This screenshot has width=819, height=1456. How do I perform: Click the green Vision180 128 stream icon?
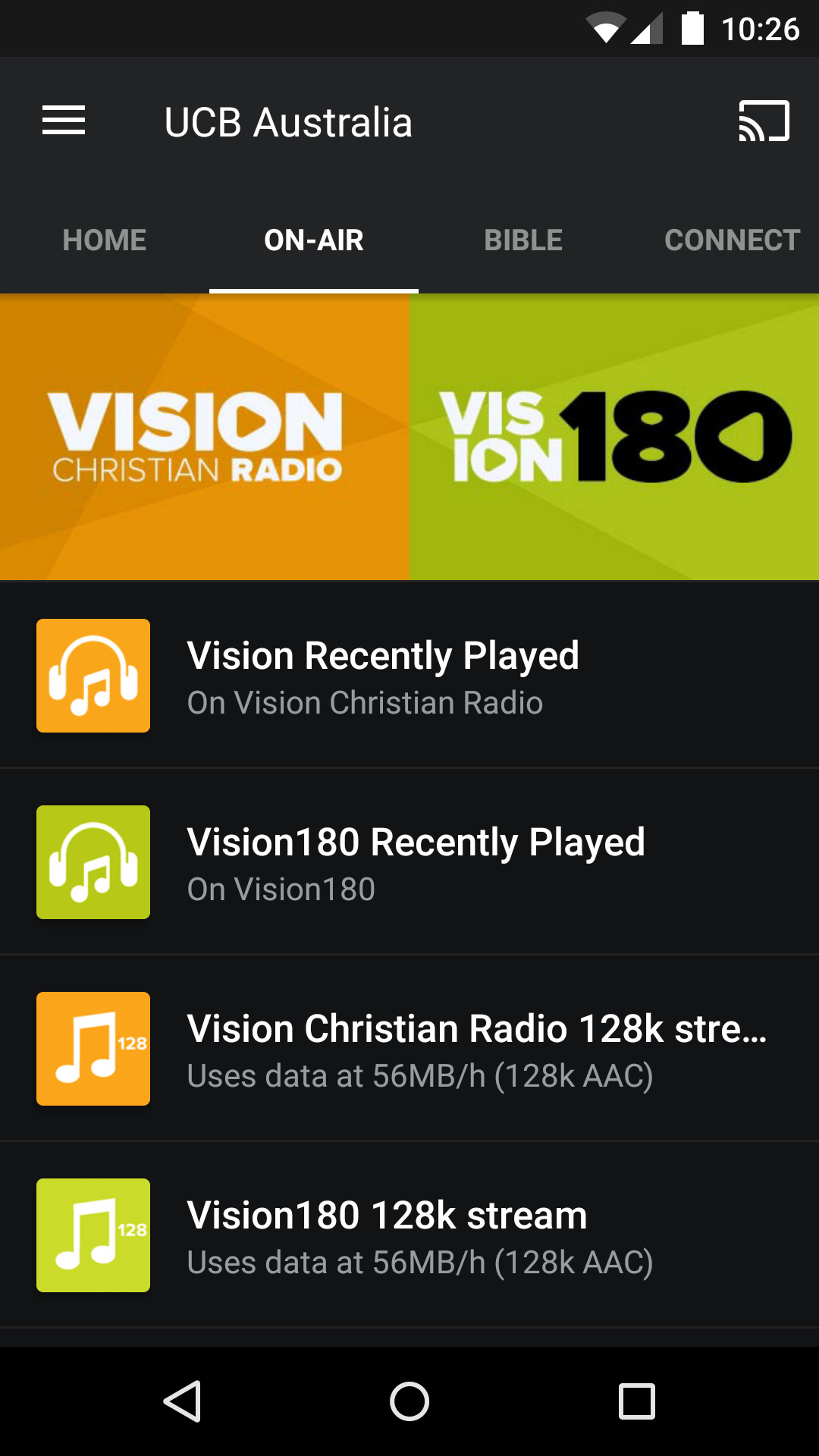pos(93,1235)
